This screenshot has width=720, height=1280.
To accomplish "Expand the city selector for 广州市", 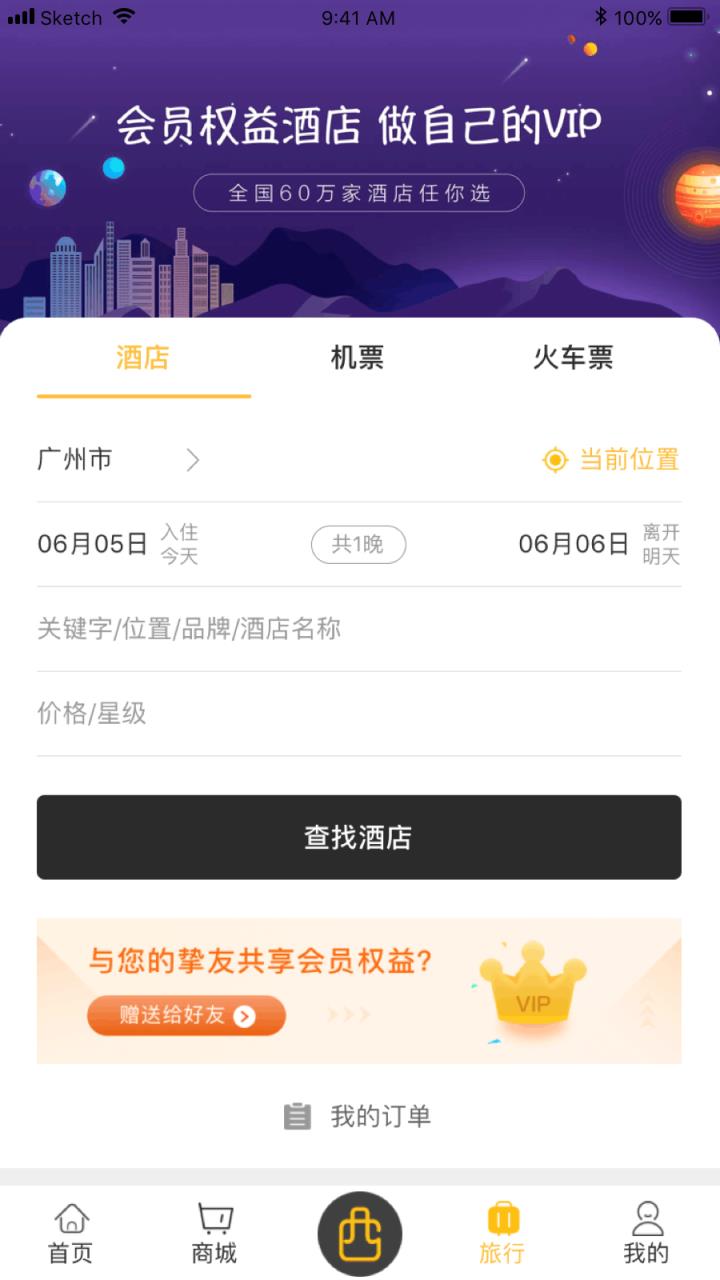I will pos(110,459).
